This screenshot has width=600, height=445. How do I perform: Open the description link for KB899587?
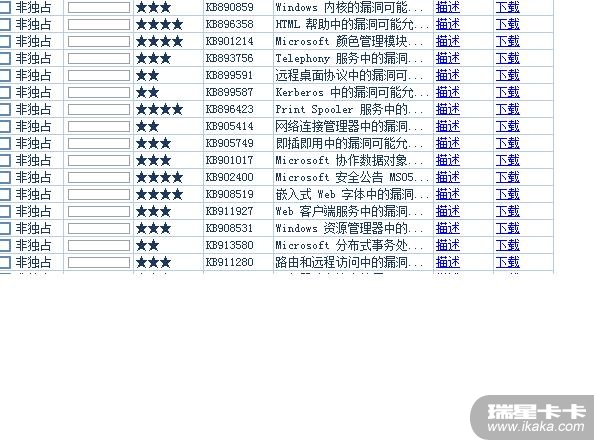point(447,92)
